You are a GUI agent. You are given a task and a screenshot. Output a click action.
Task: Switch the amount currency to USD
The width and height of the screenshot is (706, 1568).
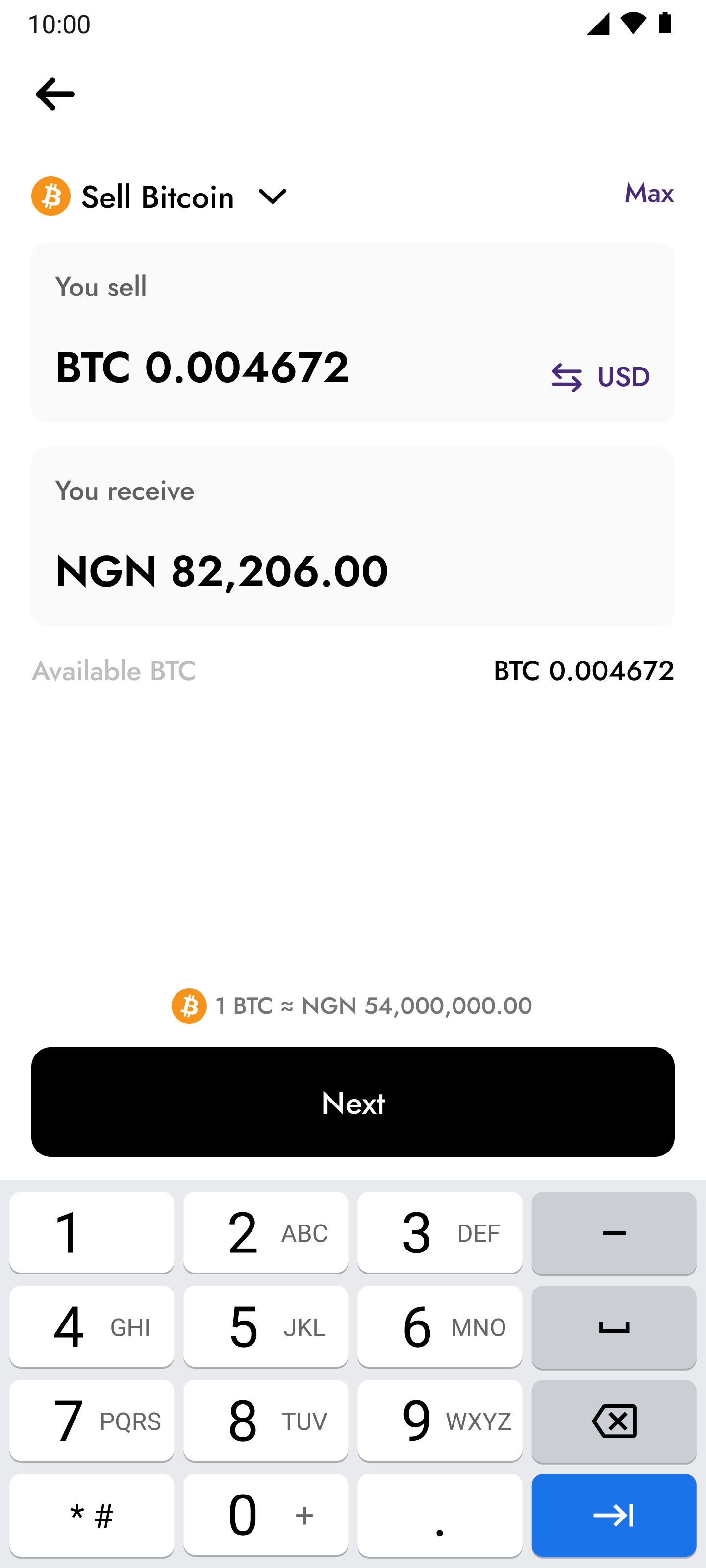click(600, 377)
